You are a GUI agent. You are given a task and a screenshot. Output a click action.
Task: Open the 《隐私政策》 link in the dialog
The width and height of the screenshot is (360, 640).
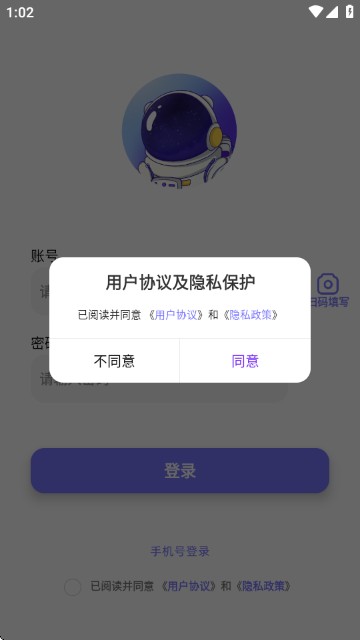251,315
